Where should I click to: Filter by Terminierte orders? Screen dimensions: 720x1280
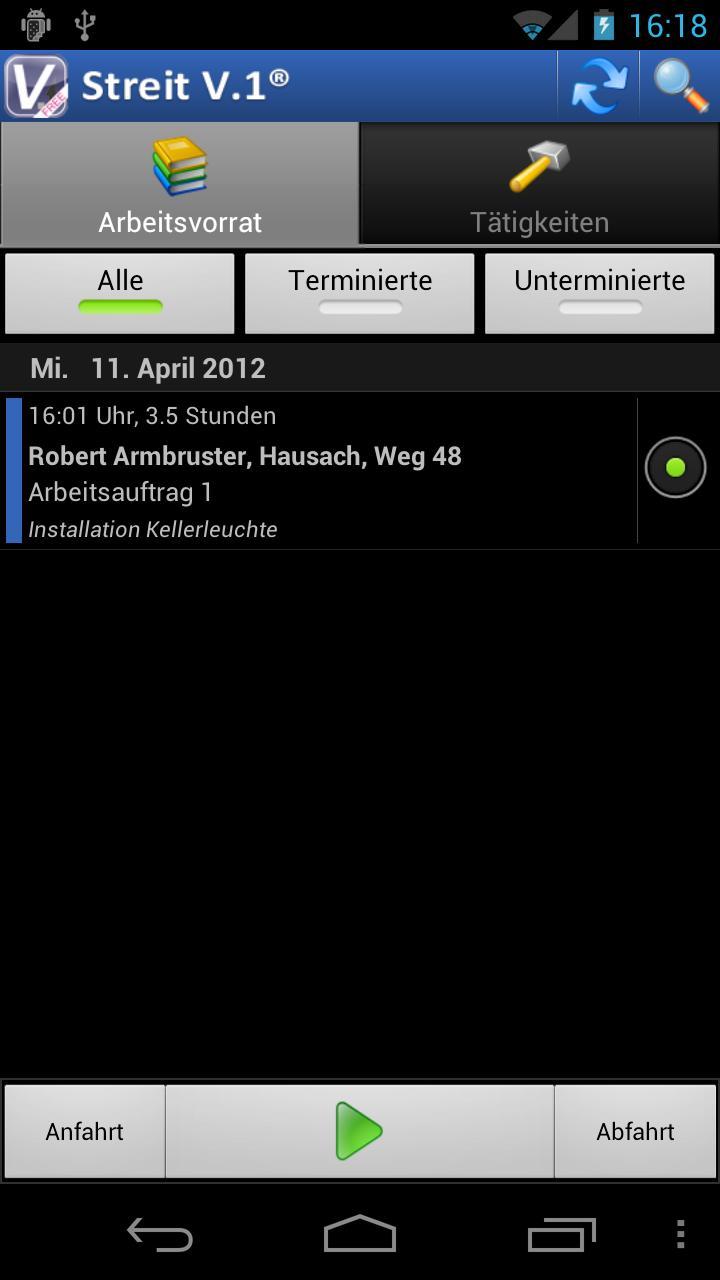[x=360, y=292]
